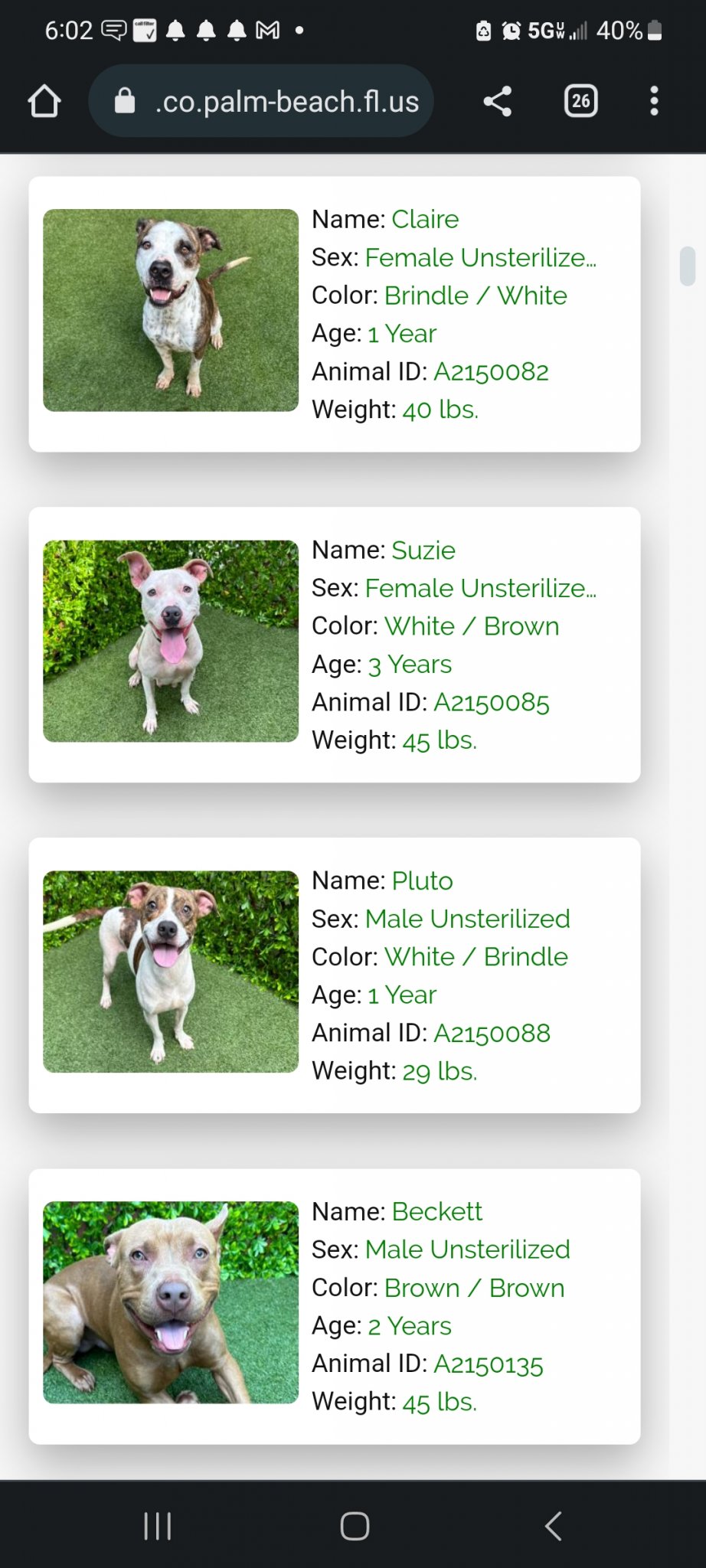Image resolution: width=706 pixels, height=1568 pixels.
Task: View Suzie's pet listing
Action: (335, 645)
